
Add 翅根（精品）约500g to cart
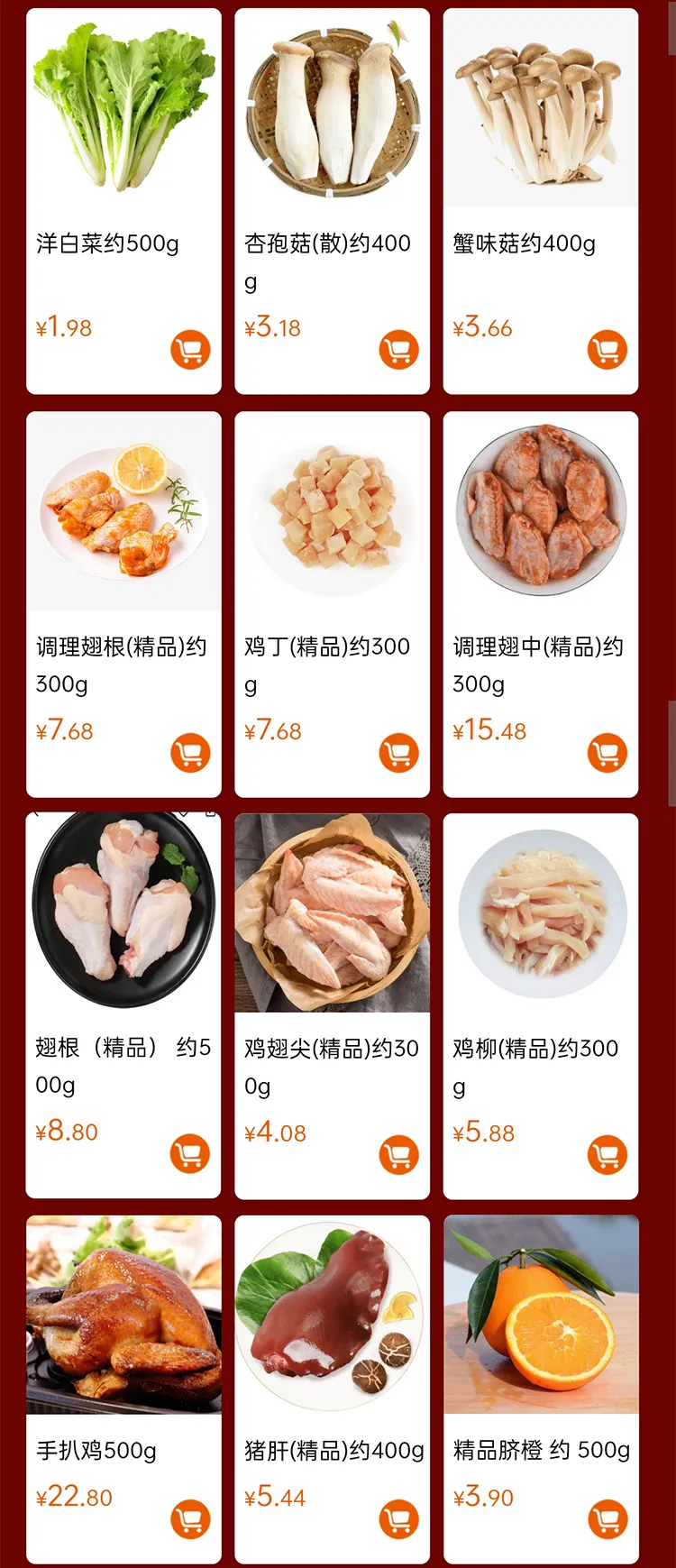coord(189,1153)
